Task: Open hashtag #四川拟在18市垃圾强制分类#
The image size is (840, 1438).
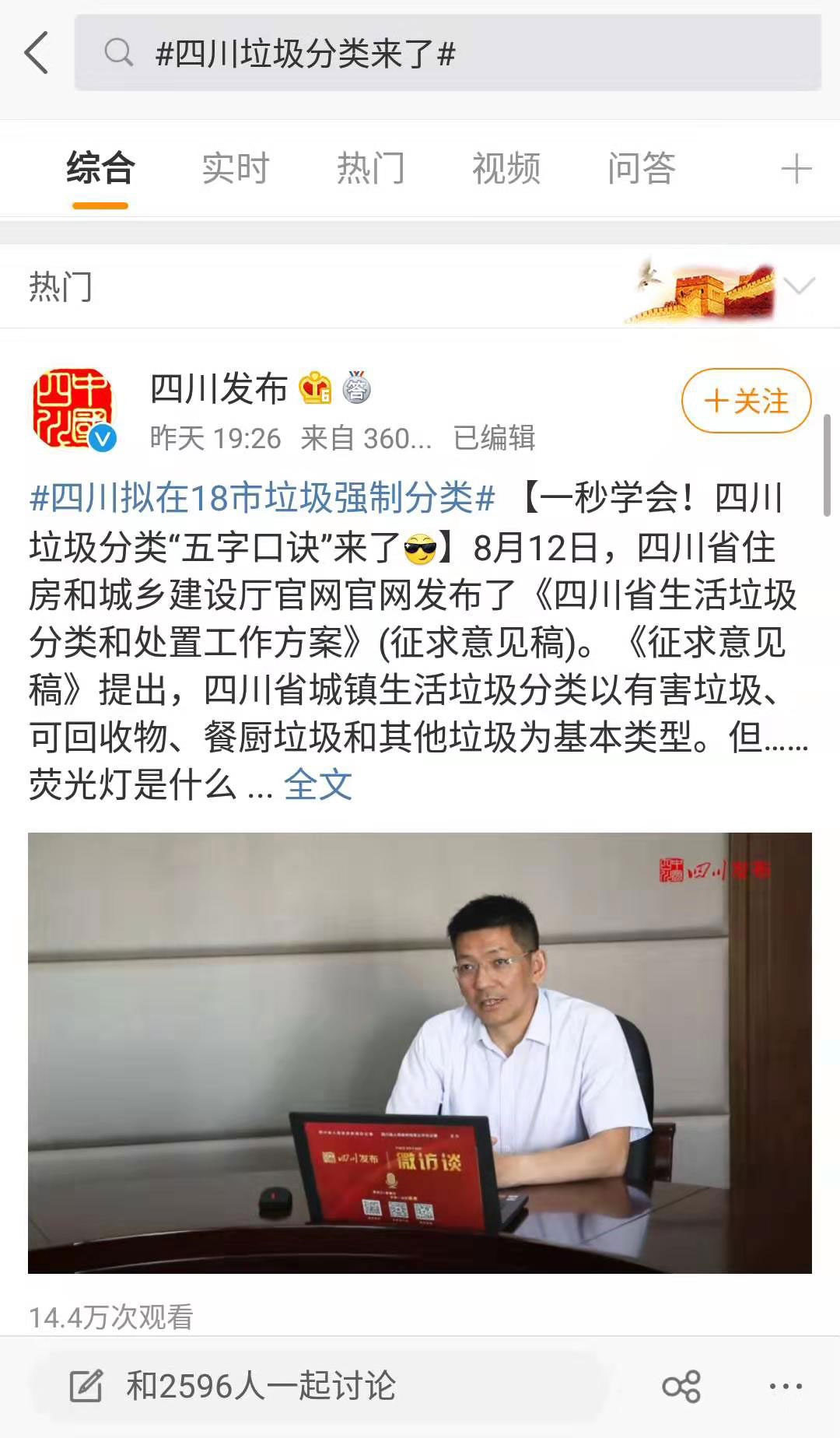Action: pyautogui.click(x=262, y=498)
